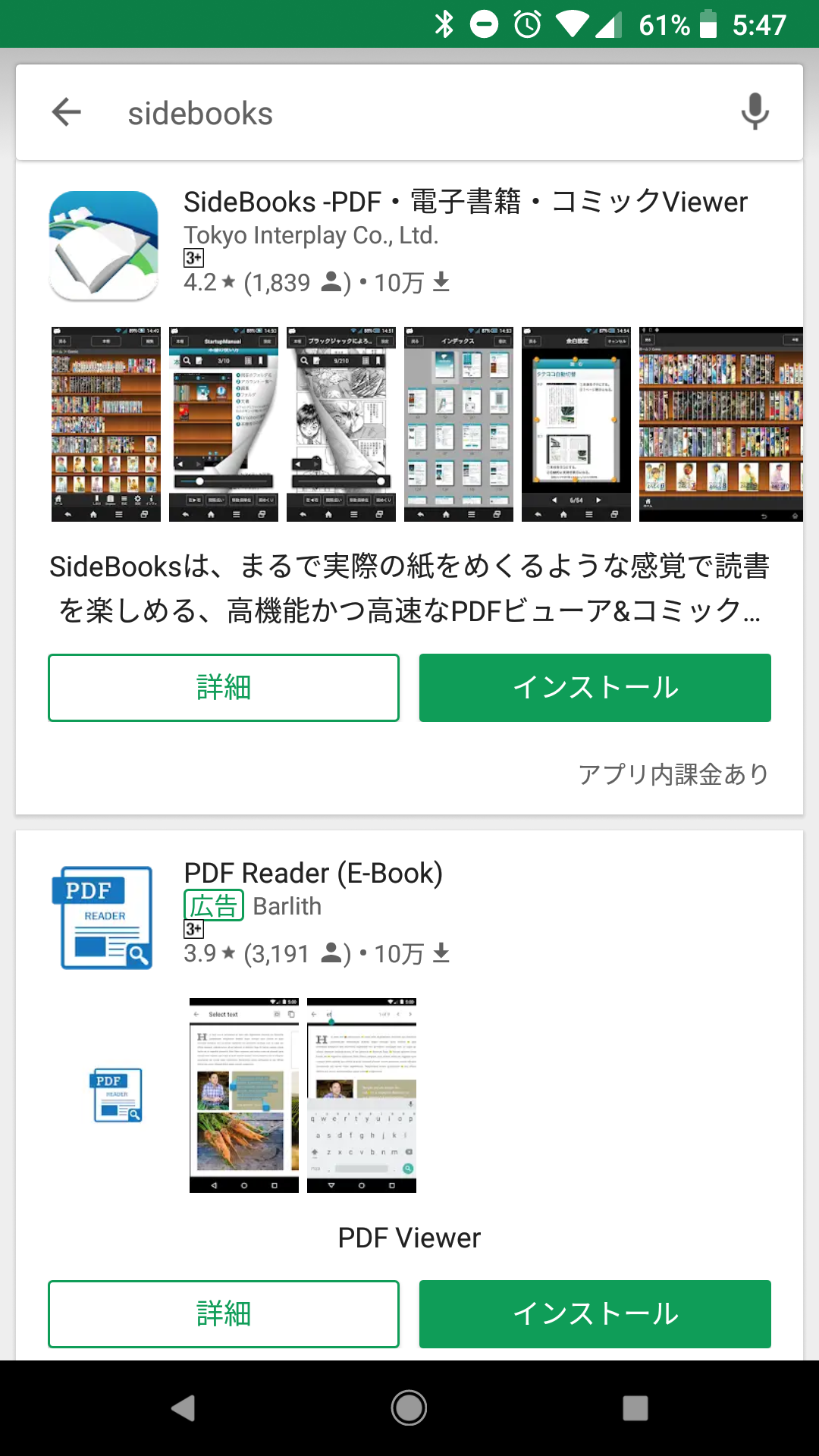819x1456 pixels.
Task: Go back using the search bar arrow
Action: [67, 112]
